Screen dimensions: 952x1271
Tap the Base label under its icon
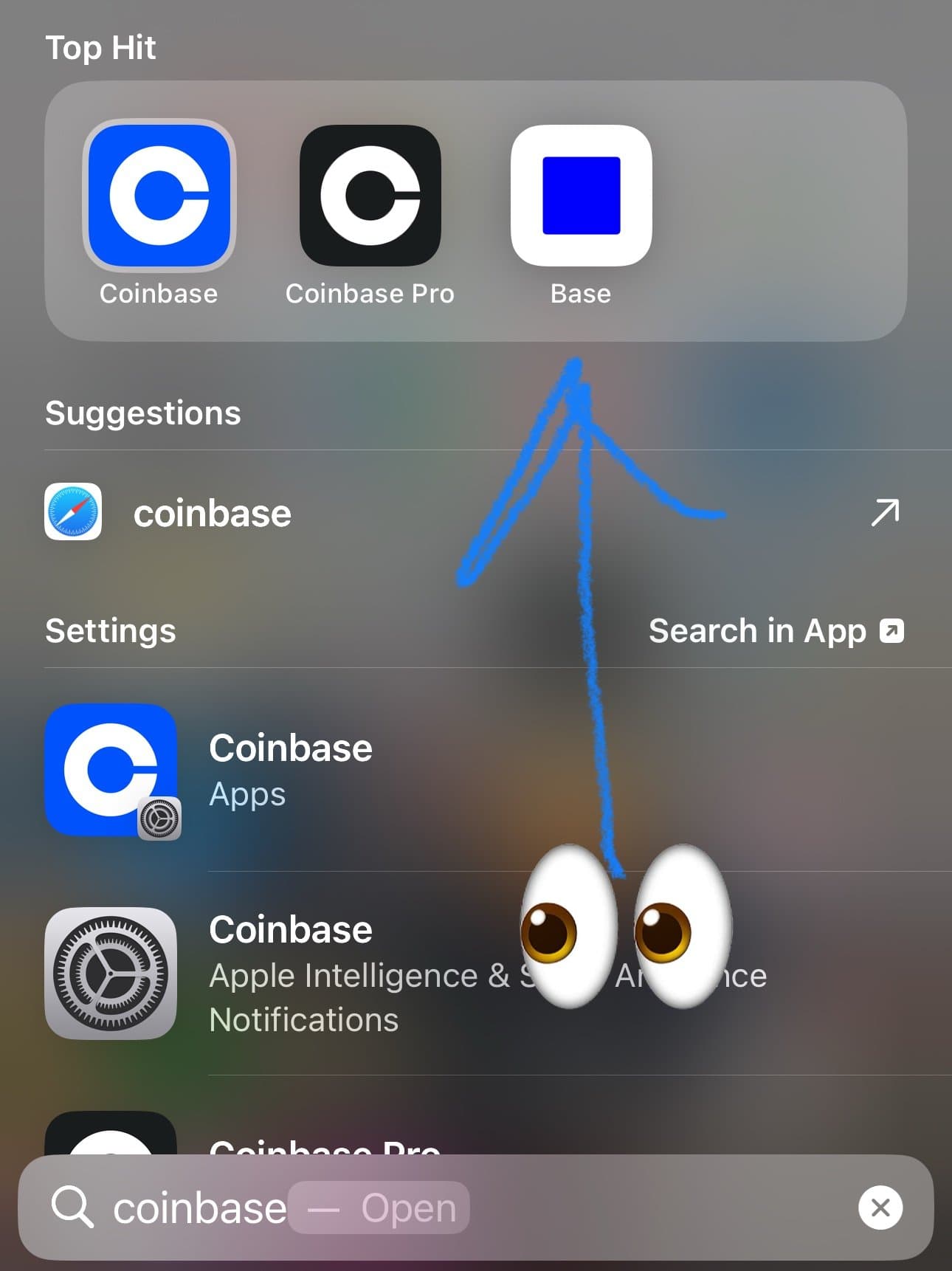[x=580, y=293]
